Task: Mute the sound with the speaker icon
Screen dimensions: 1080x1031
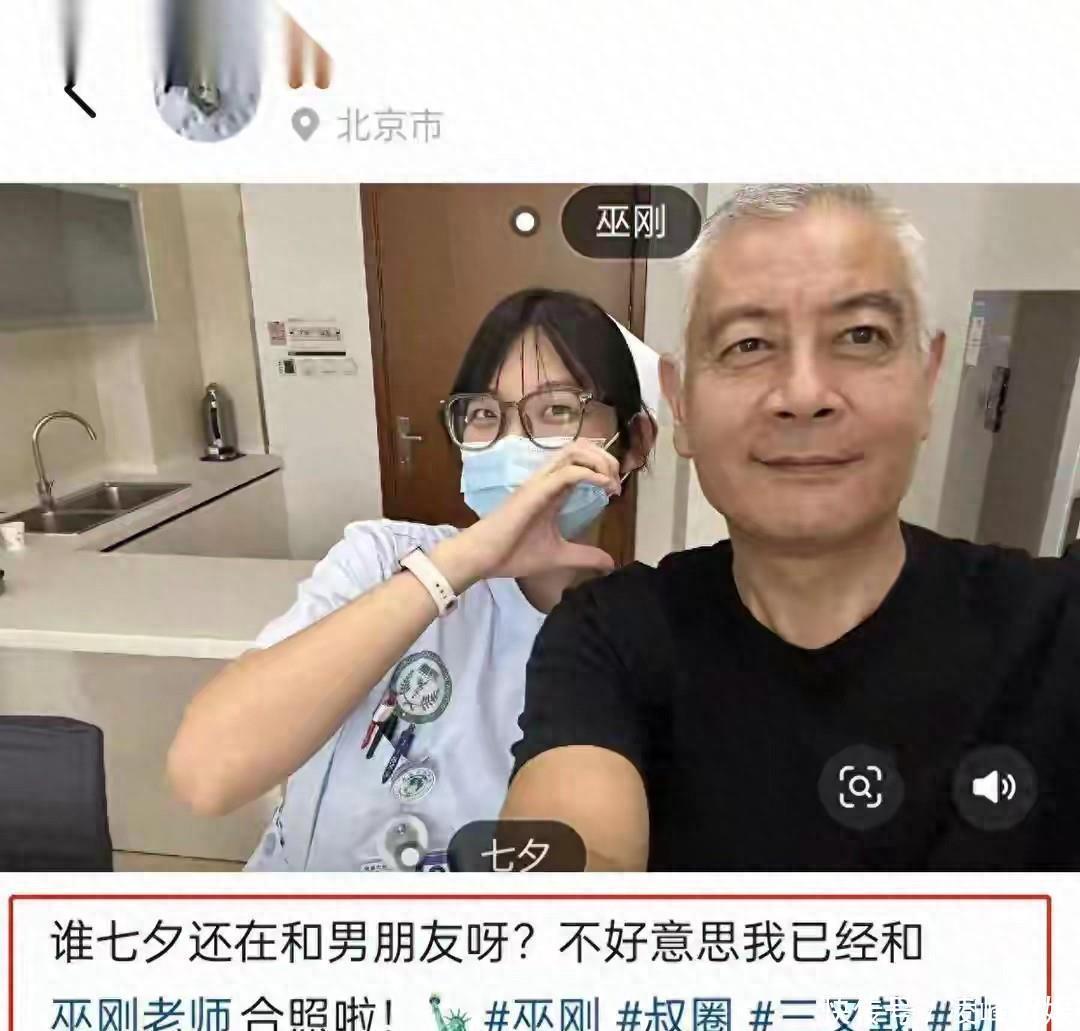Action: [x=993, y=787]
